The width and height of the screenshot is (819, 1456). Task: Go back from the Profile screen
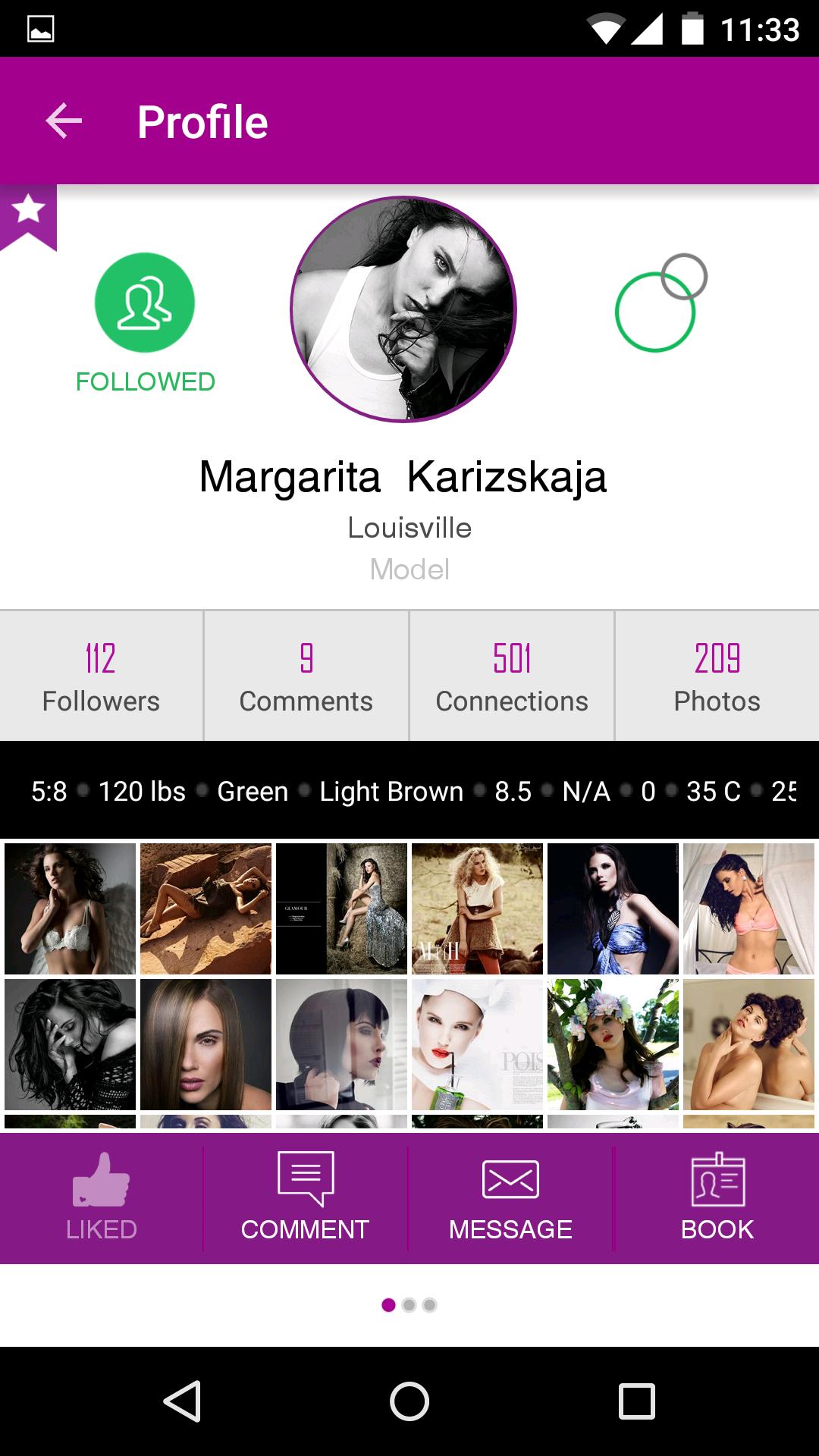[64, 121]
